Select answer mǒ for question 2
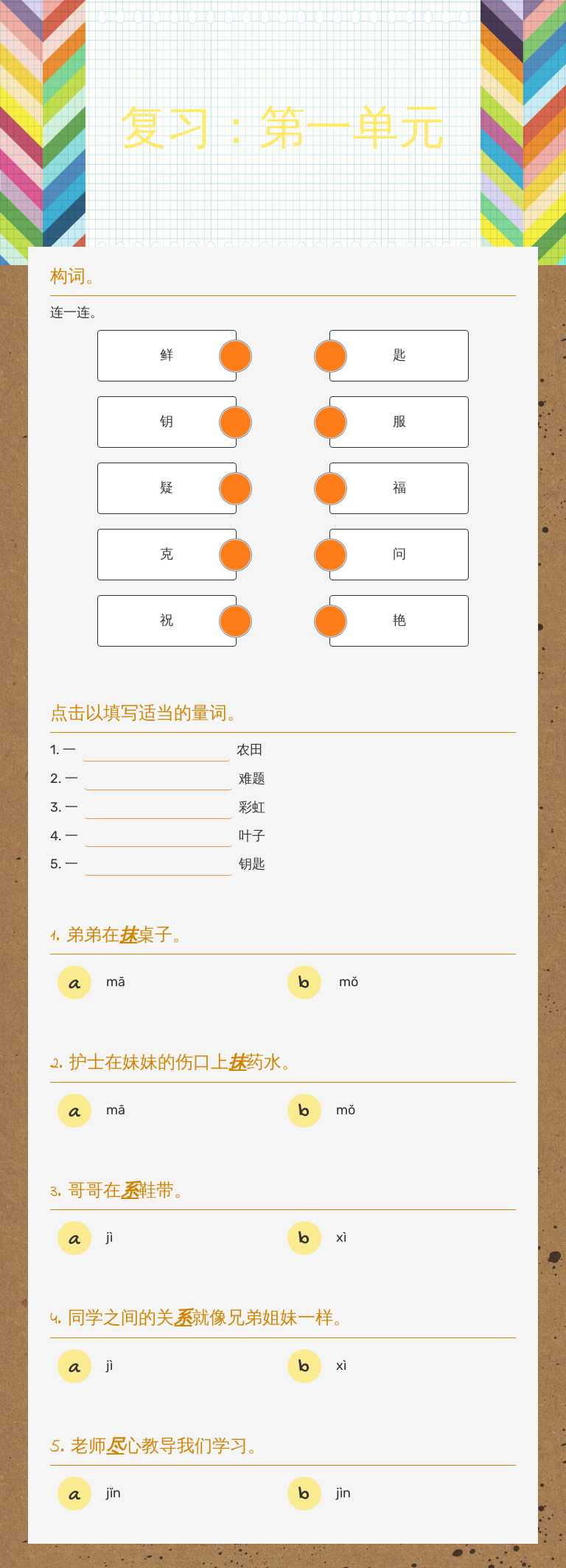Viewport: 566px width, 1568px height. point(304,1110)
